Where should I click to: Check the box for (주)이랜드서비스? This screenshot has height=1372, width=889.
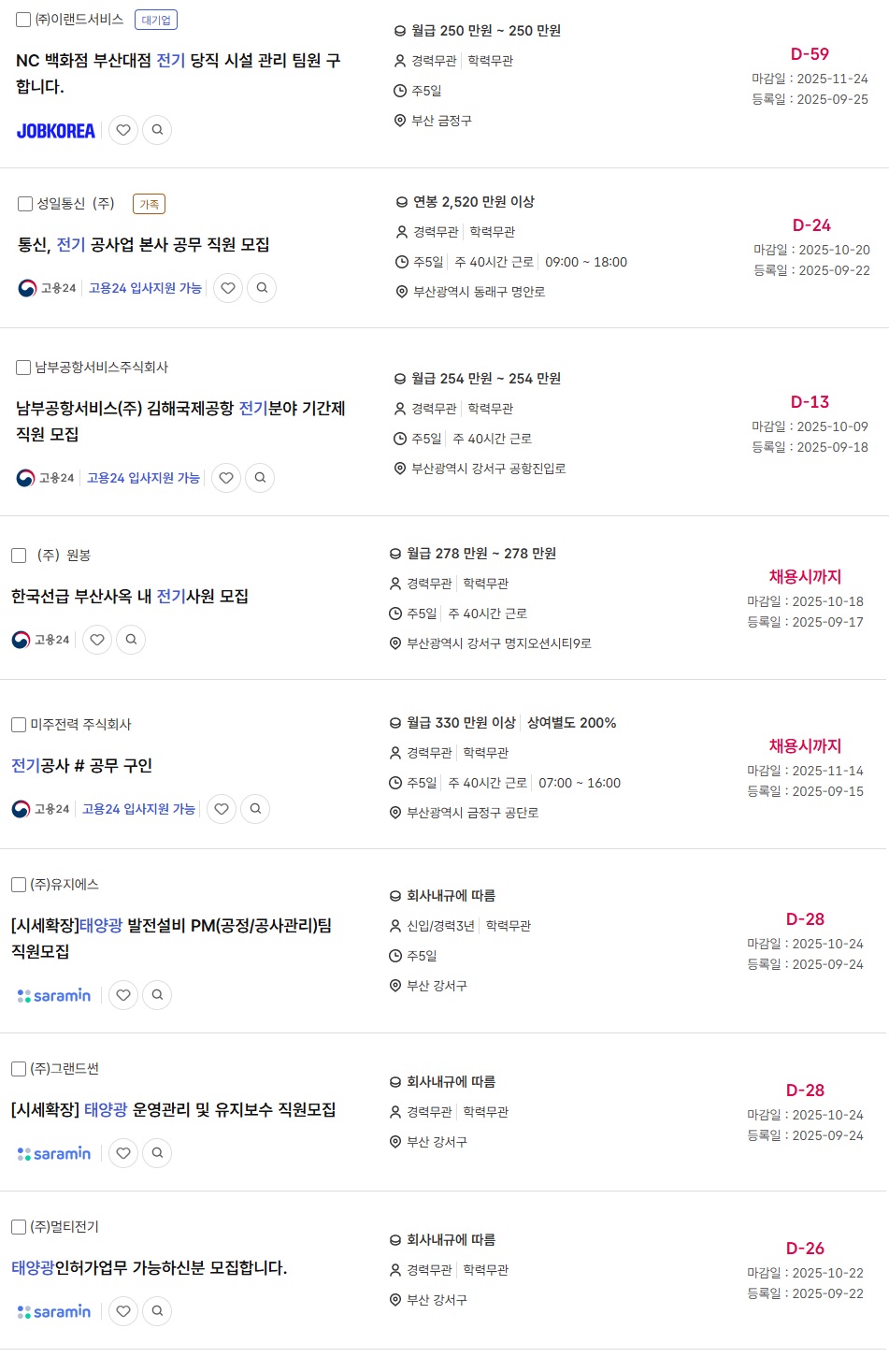pyautogui.click(x=23, y=20)
